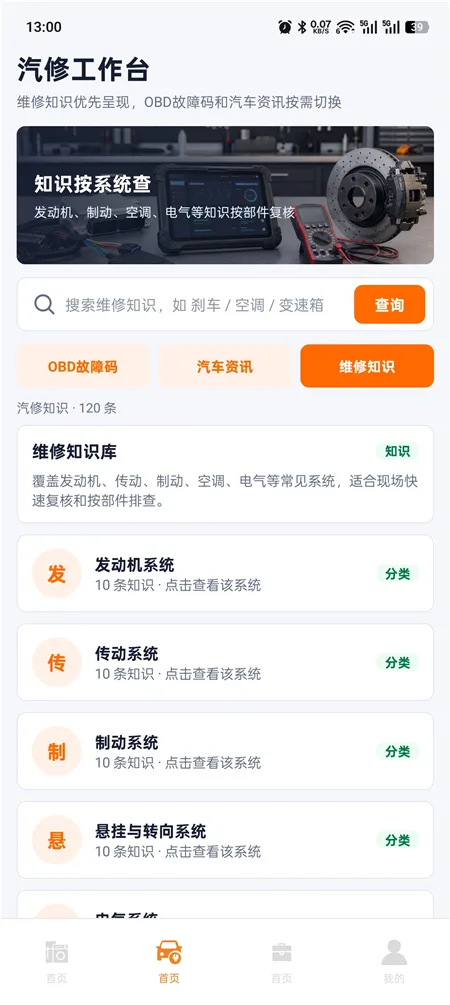This screenshot has height=1005, width=450.
Task: Open the bottom tab with camera icon
Action: click(x=56, y=961)
